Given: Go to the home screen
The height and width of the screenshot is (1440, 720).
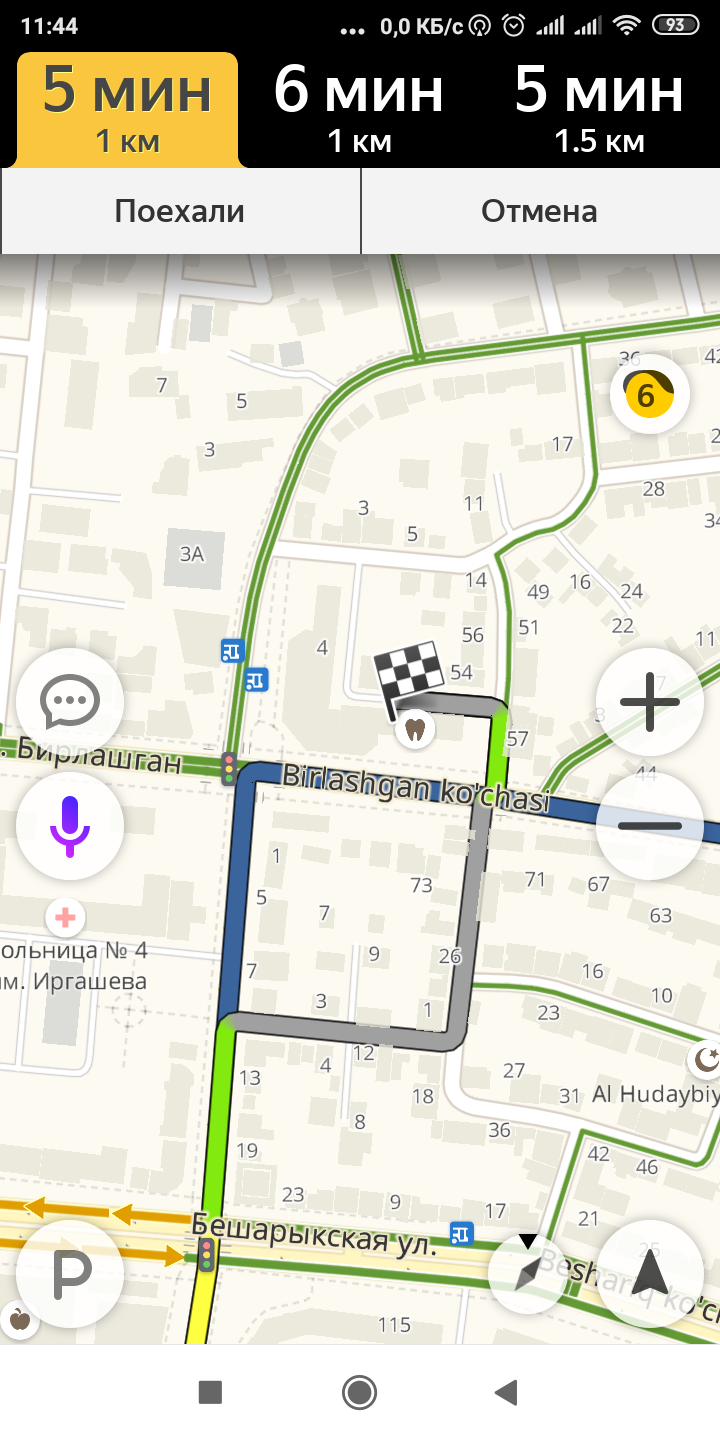Looking at the screenshot, I should click(x=359, y=1392).
